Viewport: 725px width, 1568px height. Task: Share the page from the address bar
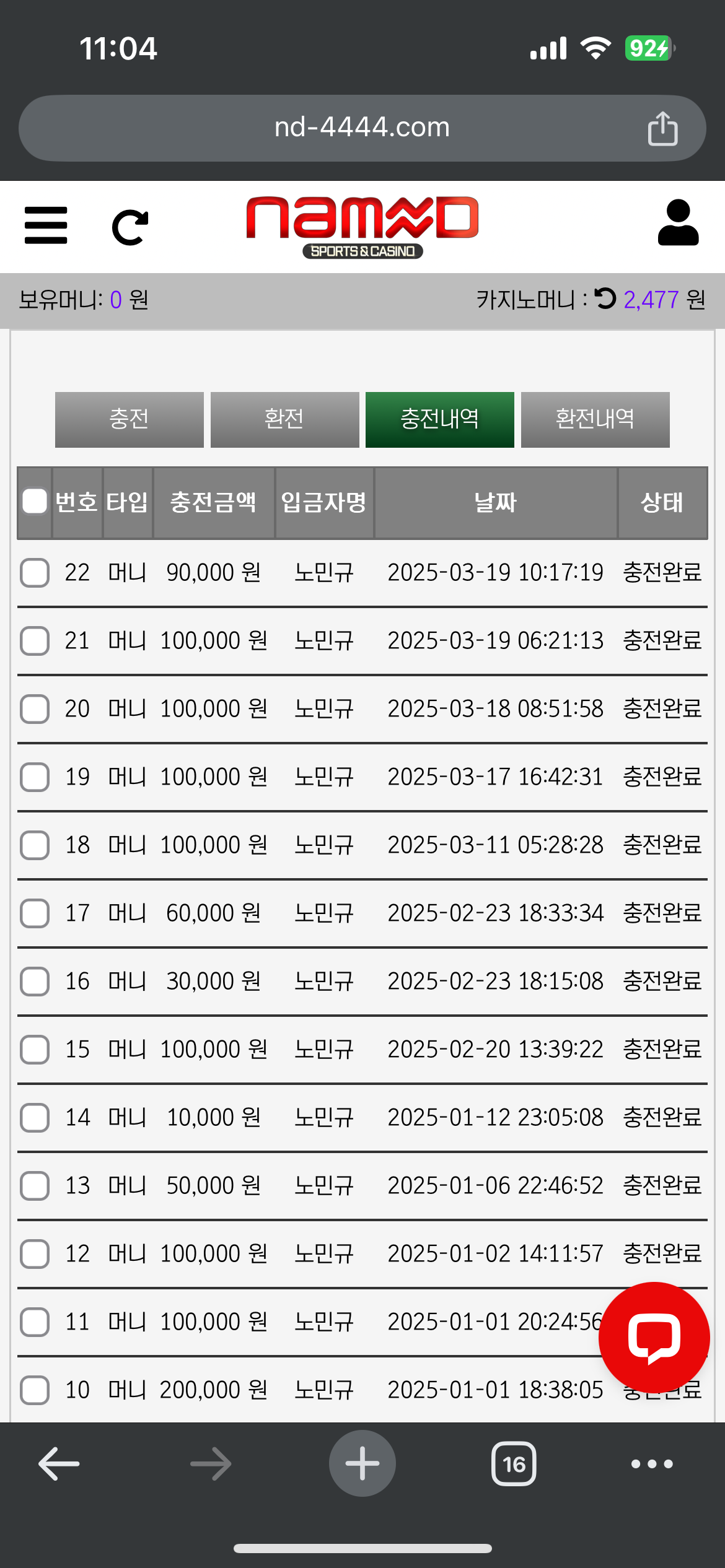coord(662,128)
